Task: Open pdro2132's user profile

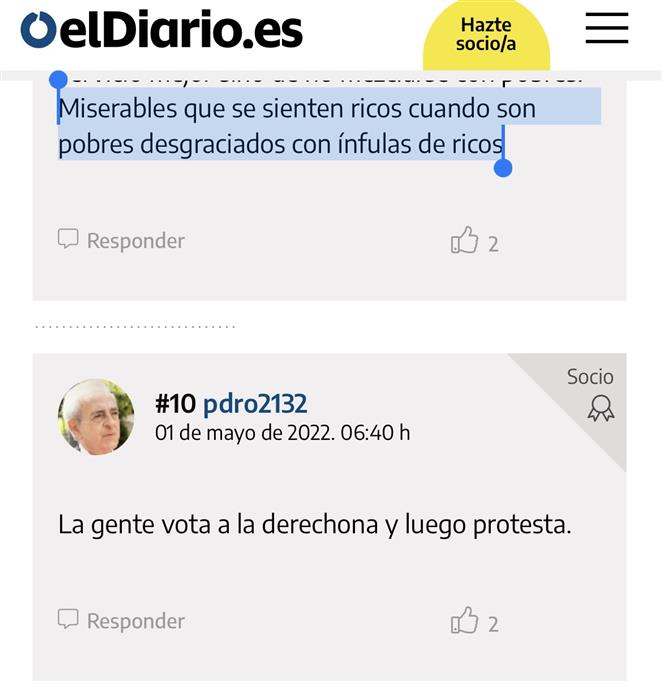Action: pyautogui.click(x=254, y=403)
